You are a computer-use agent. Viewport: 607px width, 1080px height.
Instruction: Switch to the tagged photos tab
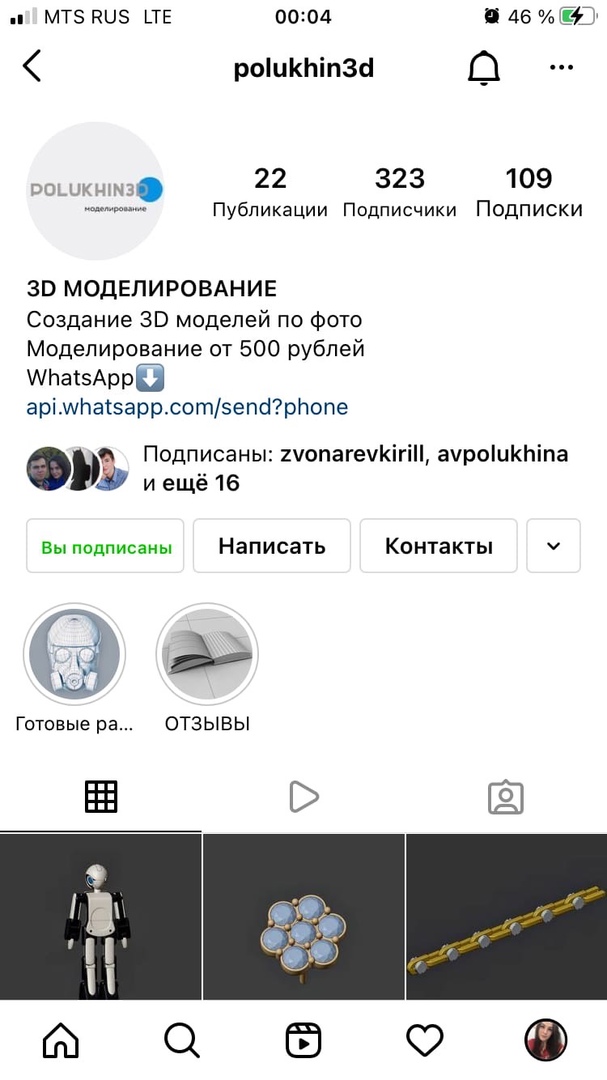click(505, 797)
